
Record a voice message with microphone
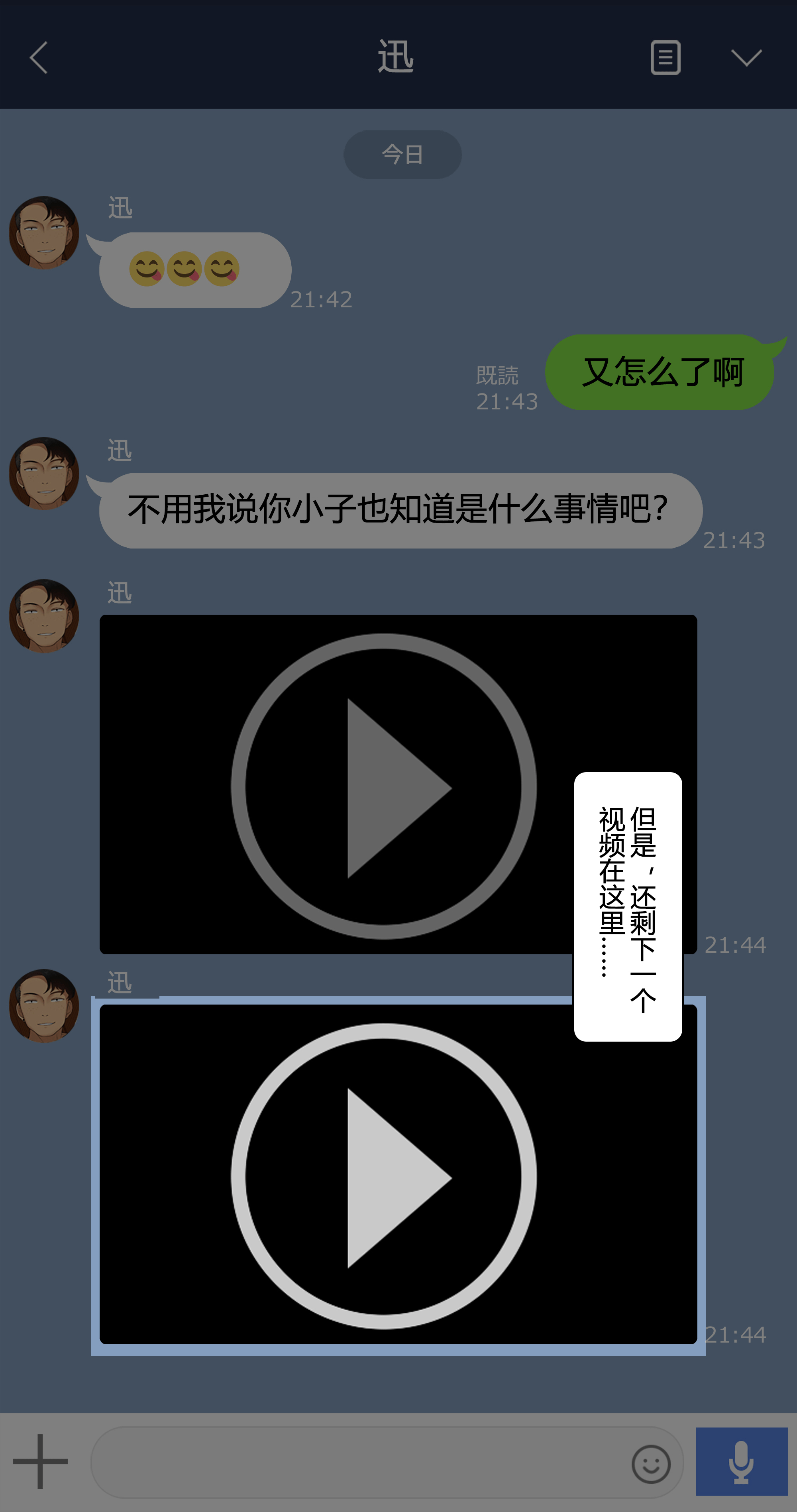click(x=741, y=1461)
